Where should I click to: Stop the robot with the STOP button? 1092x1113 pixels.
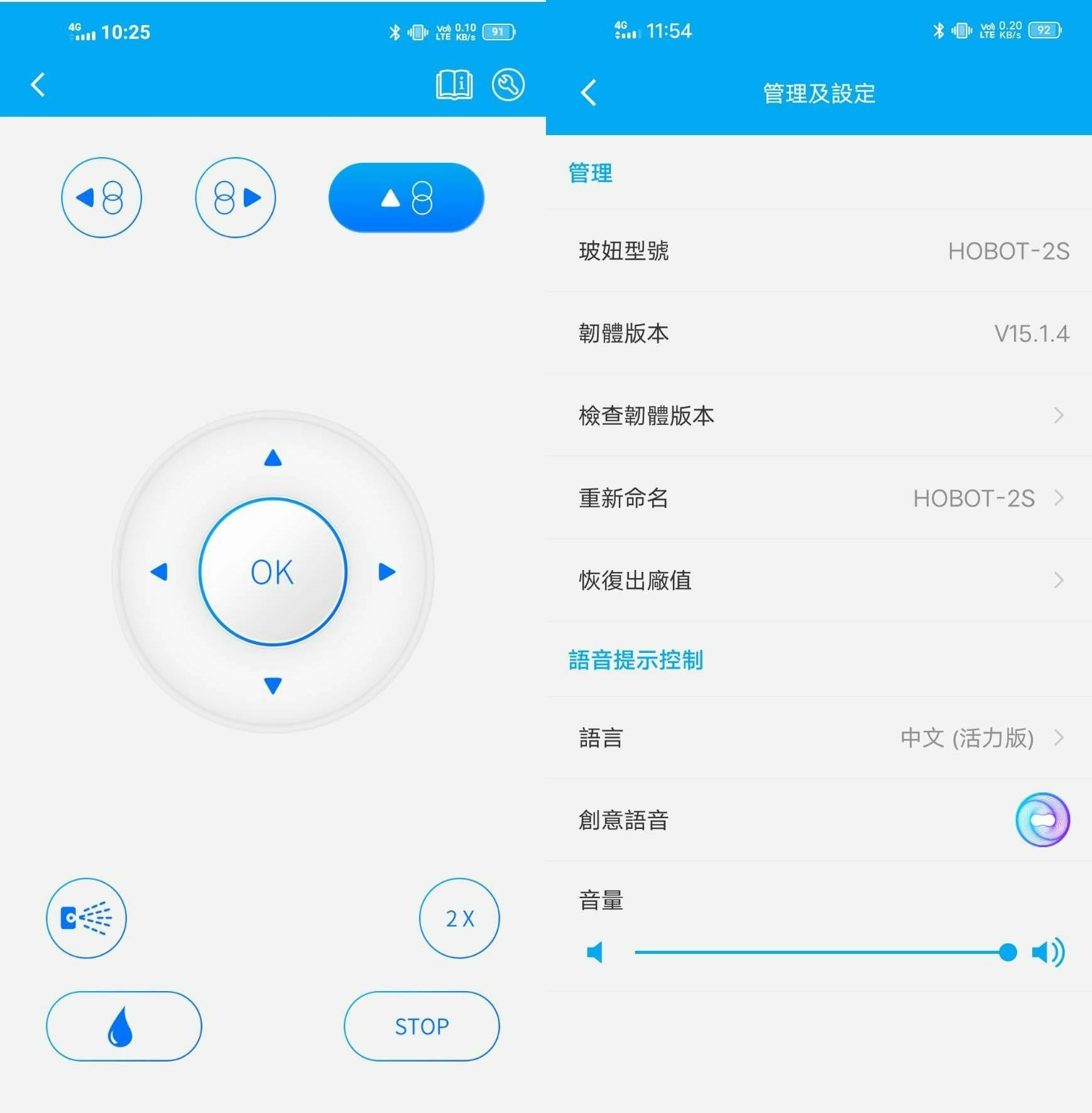(422, 1026)
